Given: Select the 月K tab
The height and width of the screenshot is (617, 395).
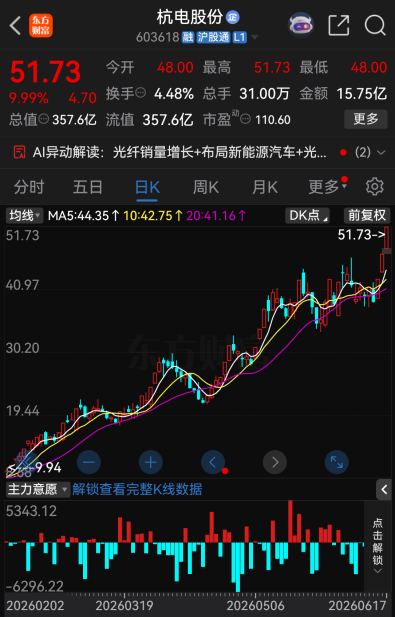Looking at the screenshot, I should point(265,187).
